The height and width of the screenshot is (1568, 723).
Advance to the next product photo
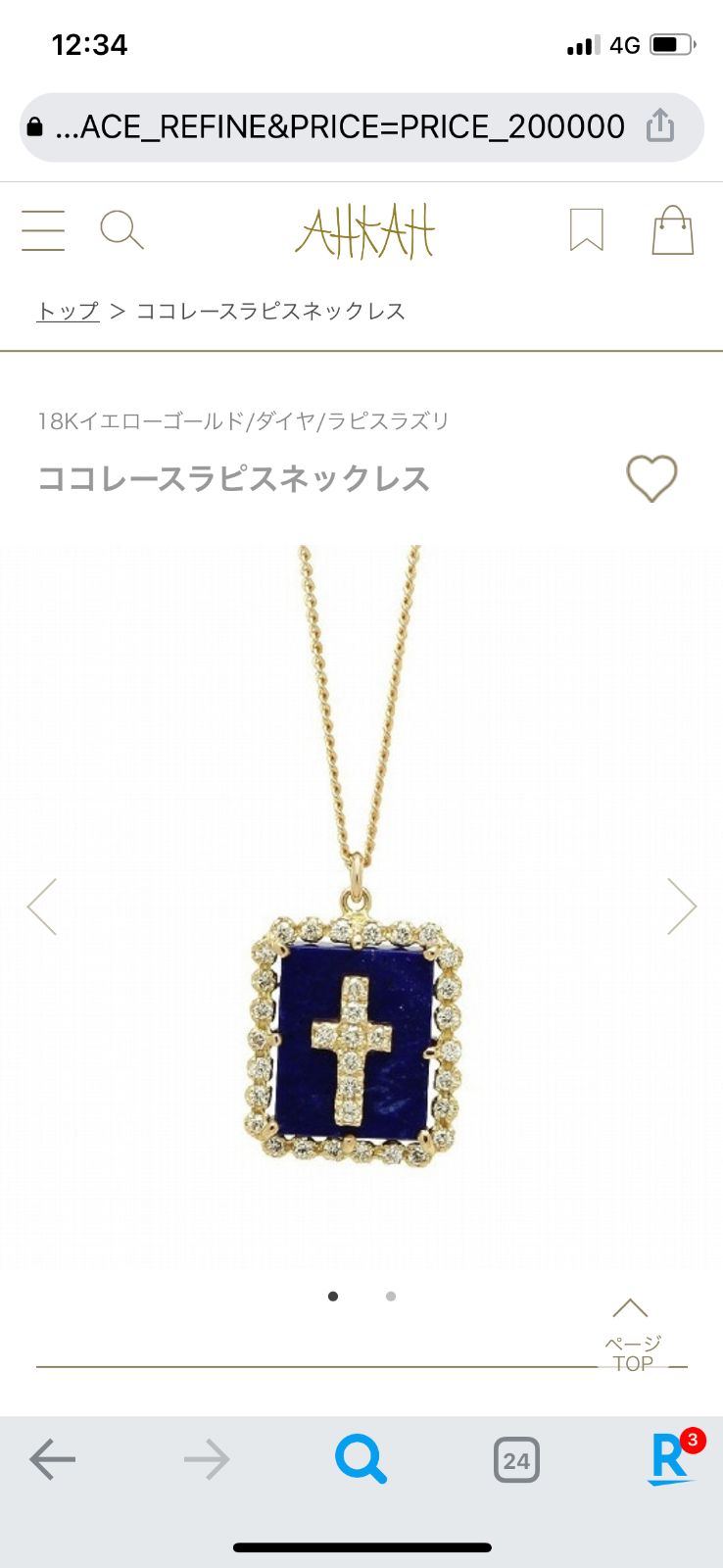(683, 906)
